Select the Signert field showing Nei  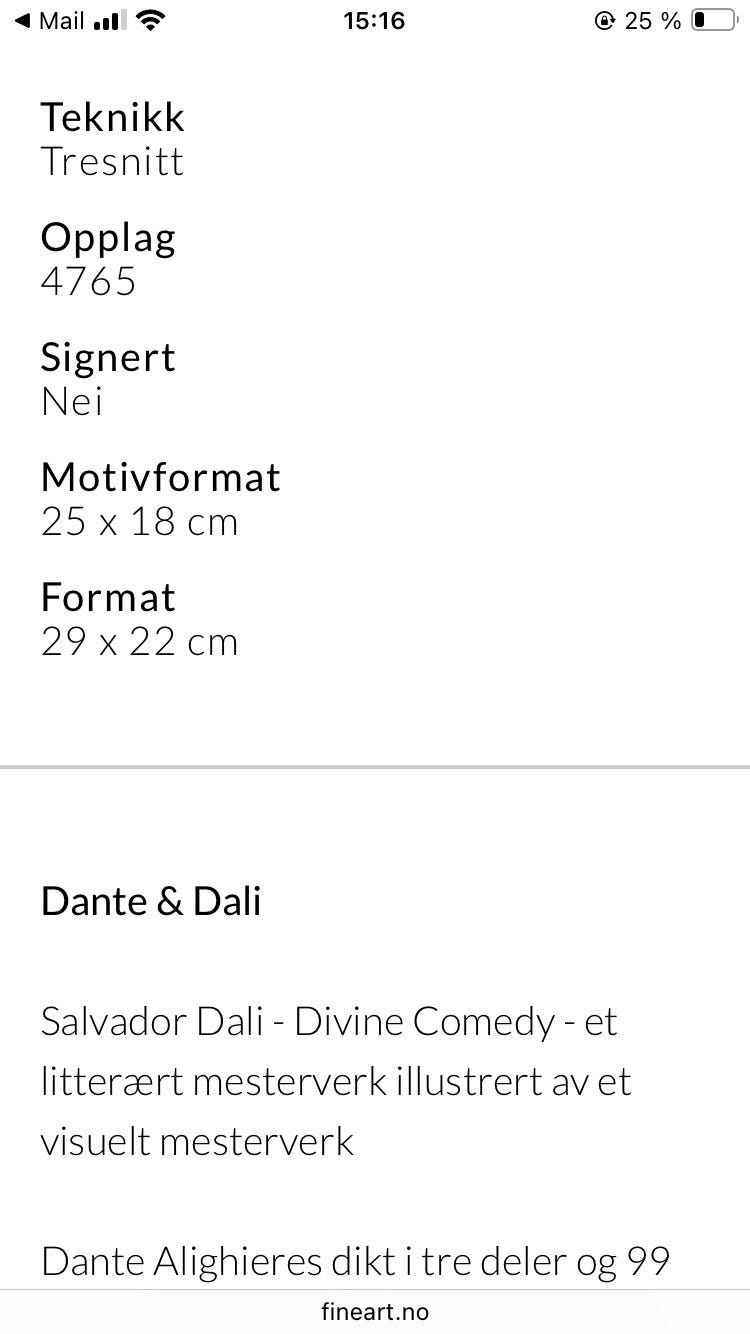pyautogui.click(x=107, y=357)
